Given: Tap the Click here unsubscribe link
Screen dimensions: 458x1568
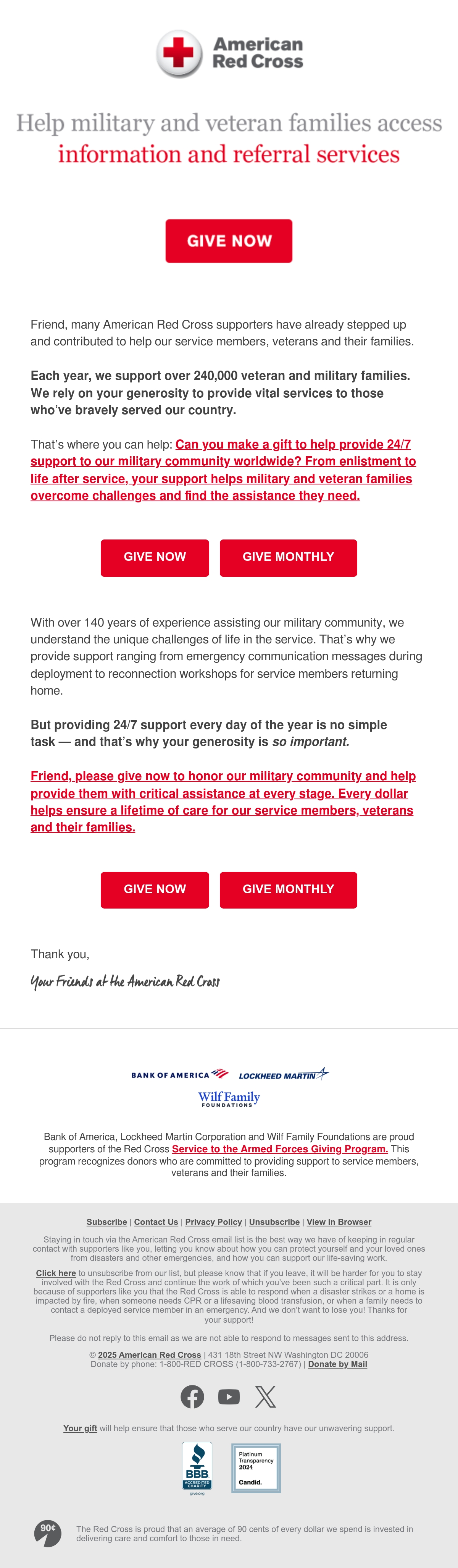Looking at the screenshot, I should pyautogui.click(x=56, y=1273).
